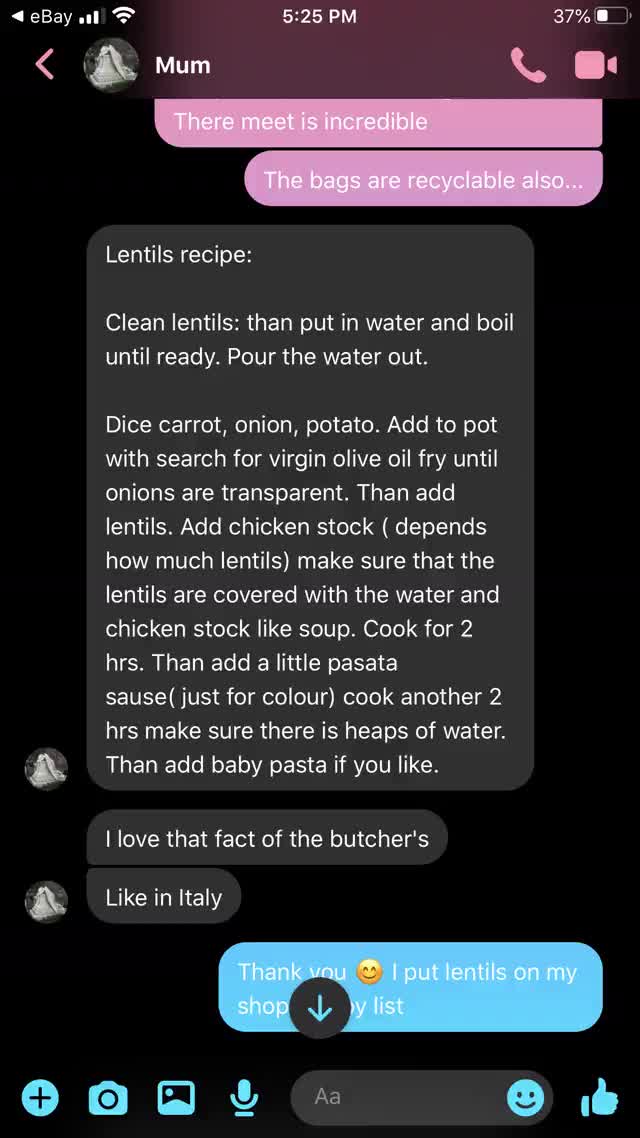Open the emoji picker in message field
Viewport: 640px width, 1138px height.
click(525, 1097)
